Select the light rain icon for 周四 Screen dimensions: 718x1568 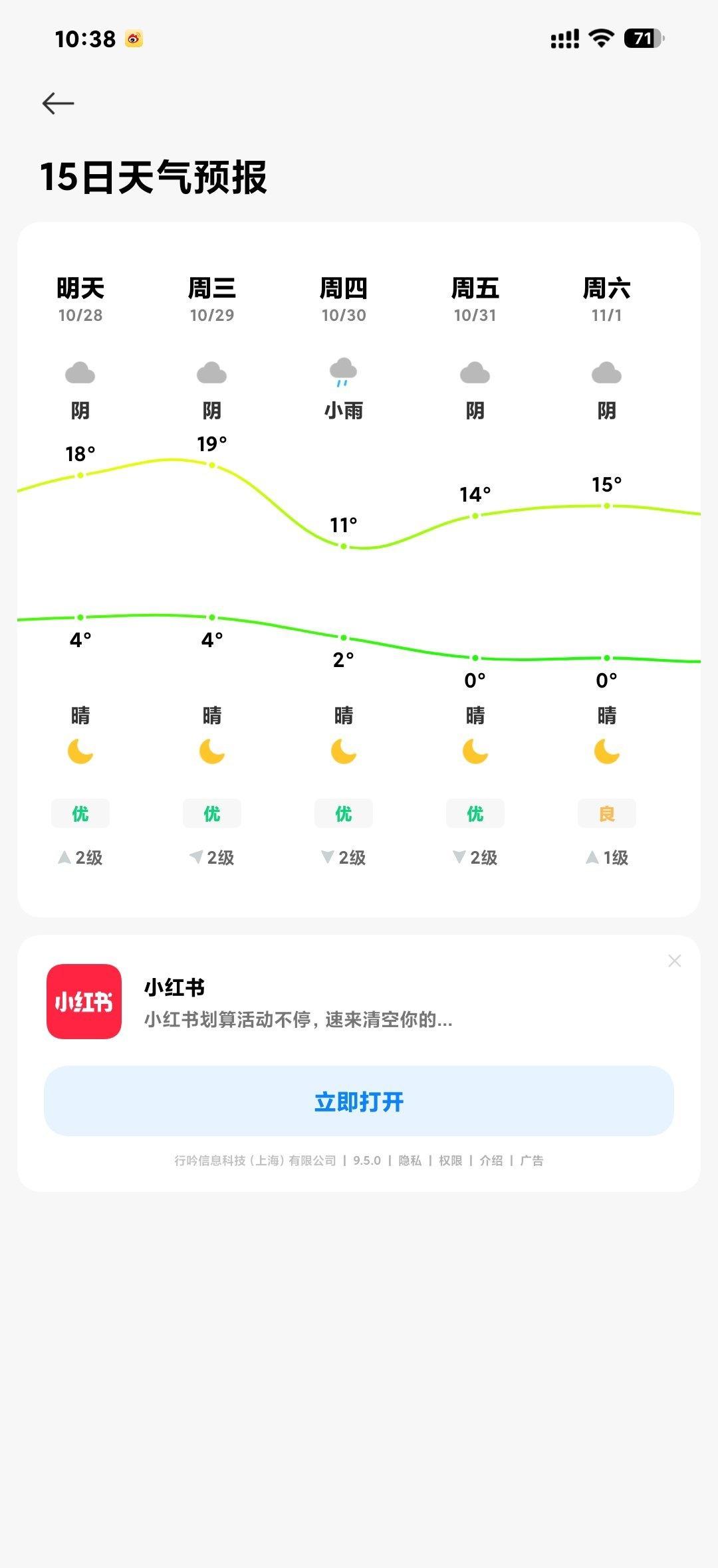tap(343, 376)
